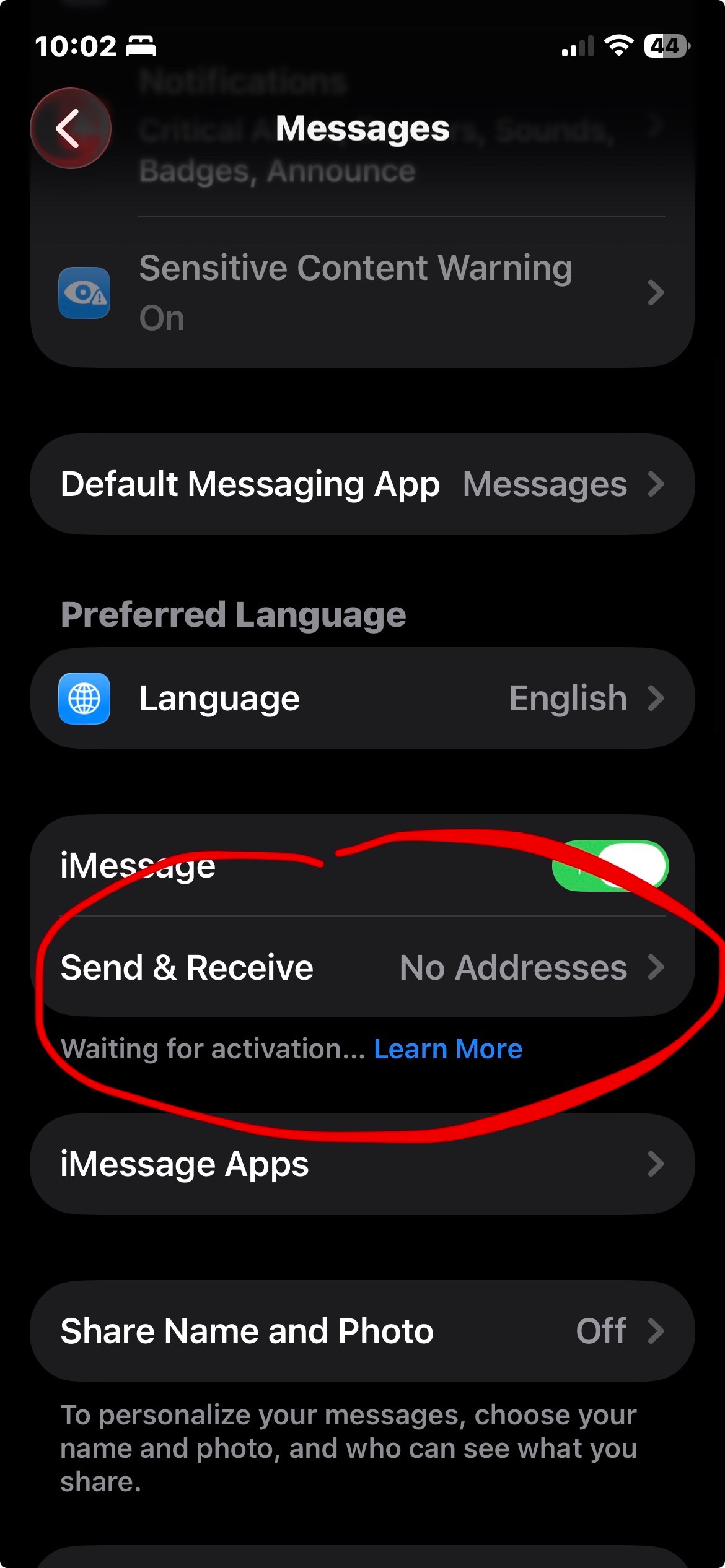Open Share Name and Photo

(362, 1331)
